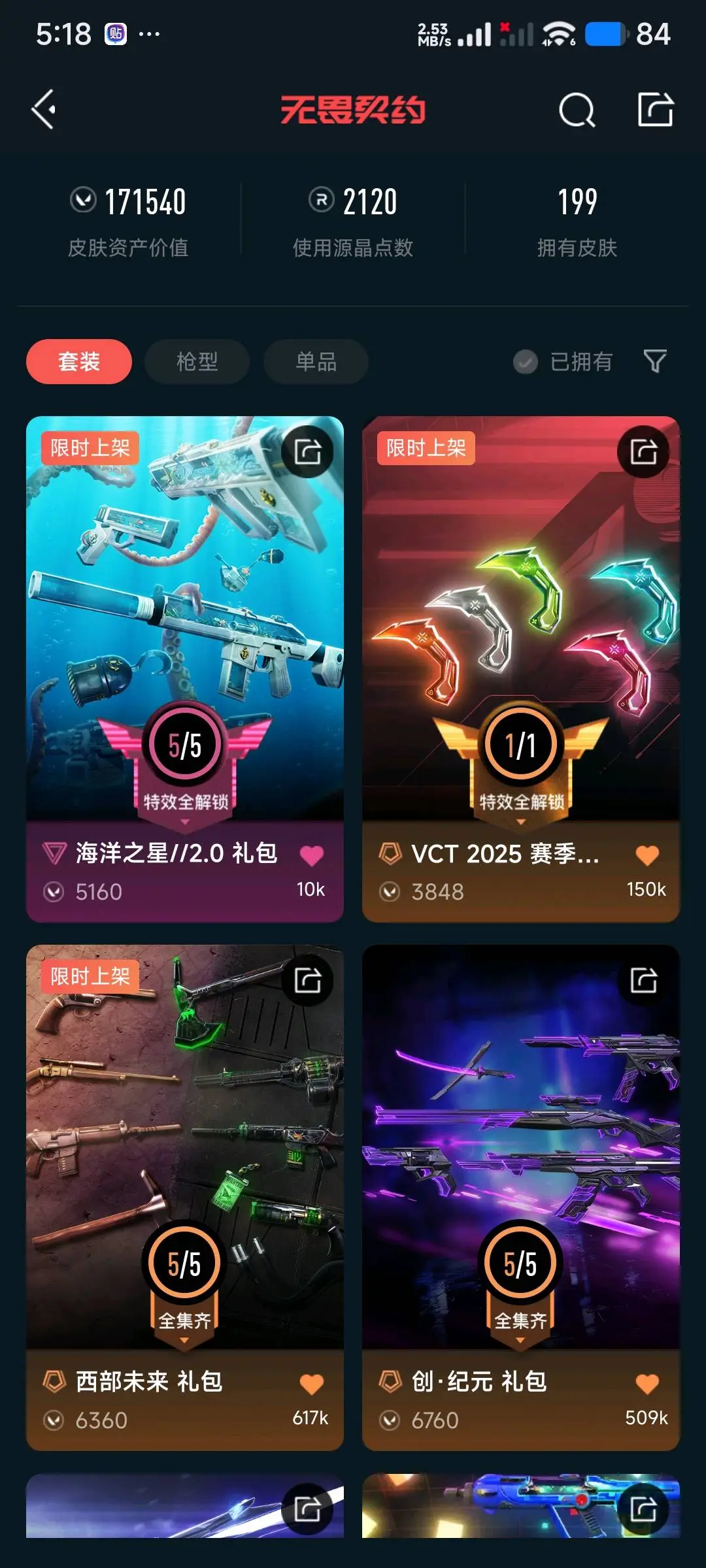Select the 套装 tab
This screenshot has width=706, height=1568.
79,361
